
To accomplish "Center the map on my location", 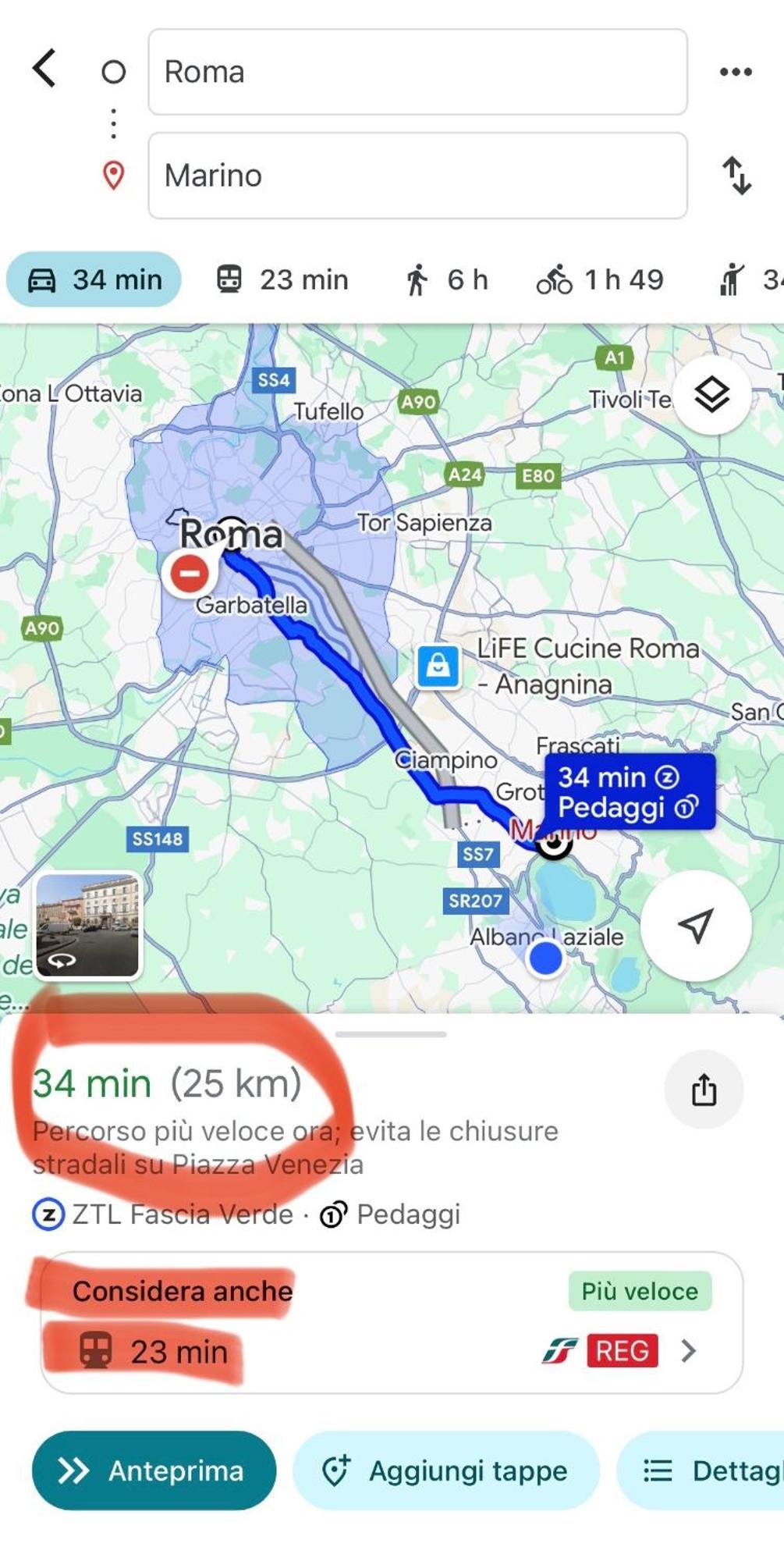I will tap(695, 926).
